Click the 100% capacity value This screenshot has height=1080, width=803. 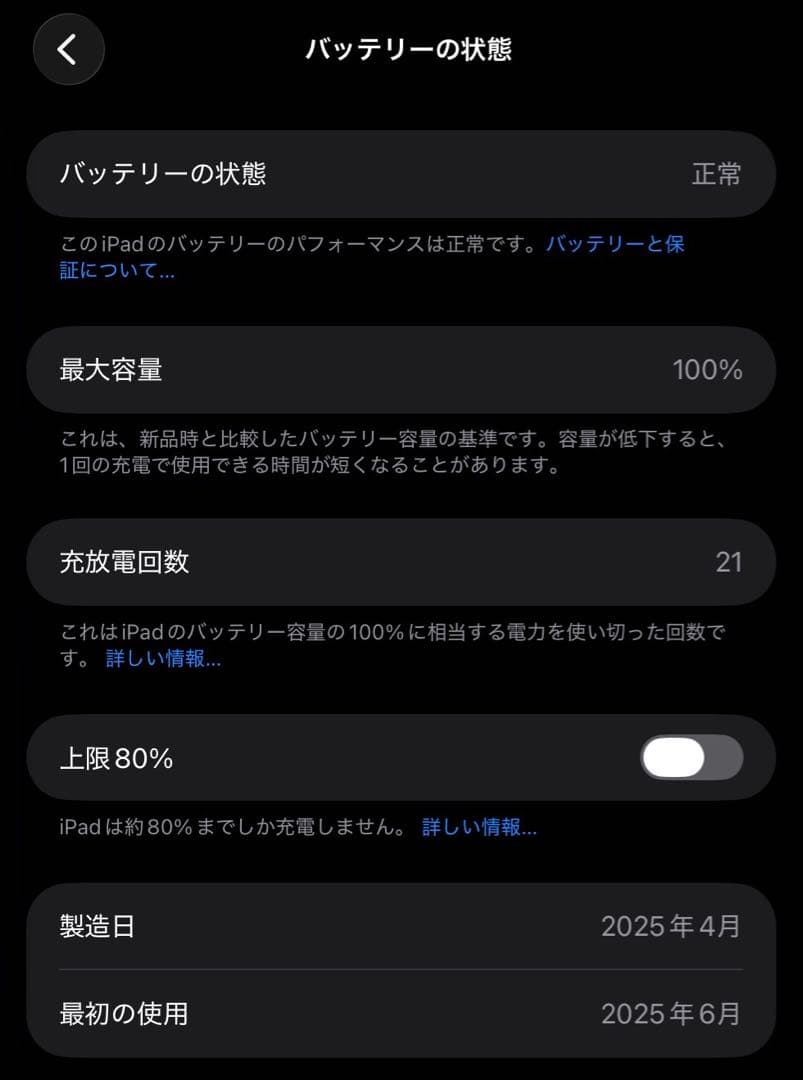click(710, 370)
